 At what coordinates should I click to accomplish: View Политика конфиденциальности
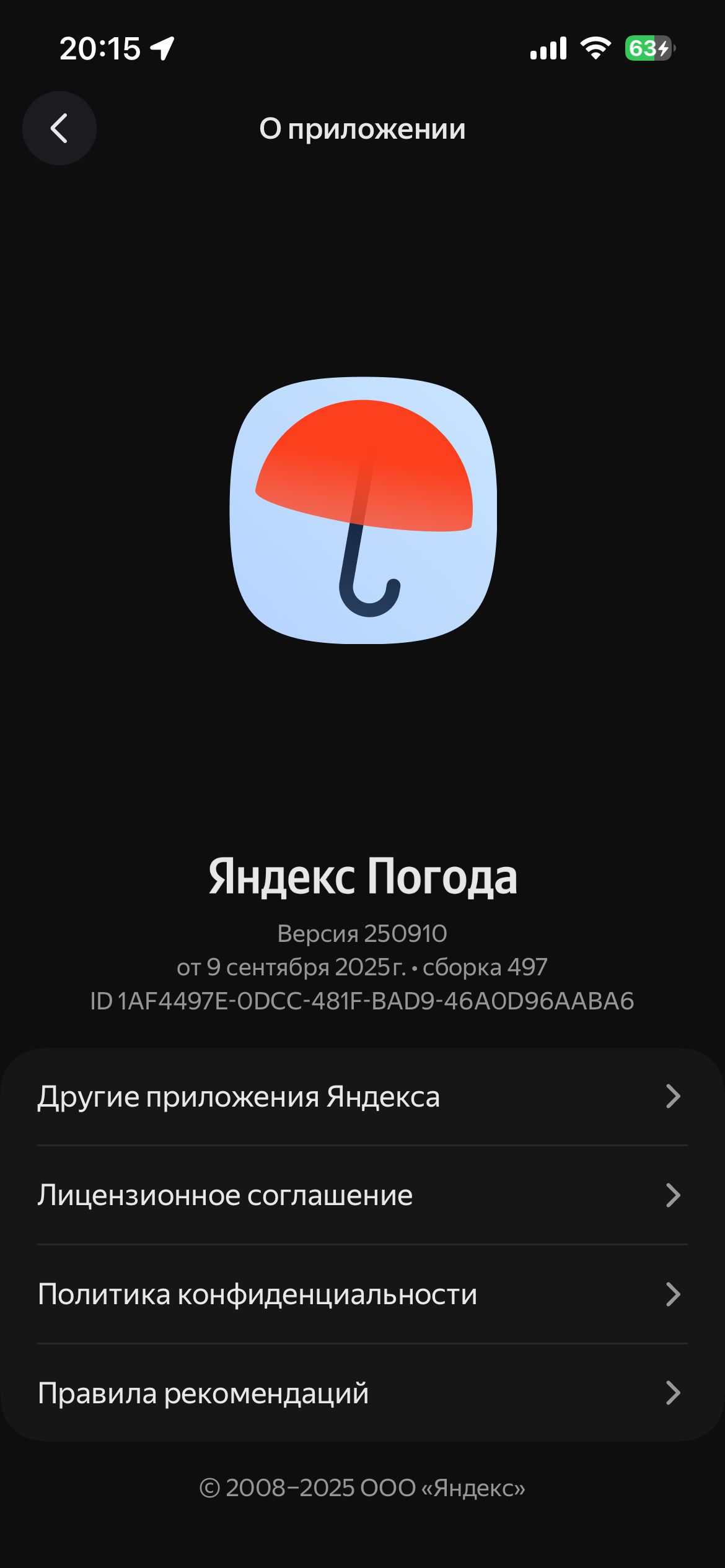362,1294
